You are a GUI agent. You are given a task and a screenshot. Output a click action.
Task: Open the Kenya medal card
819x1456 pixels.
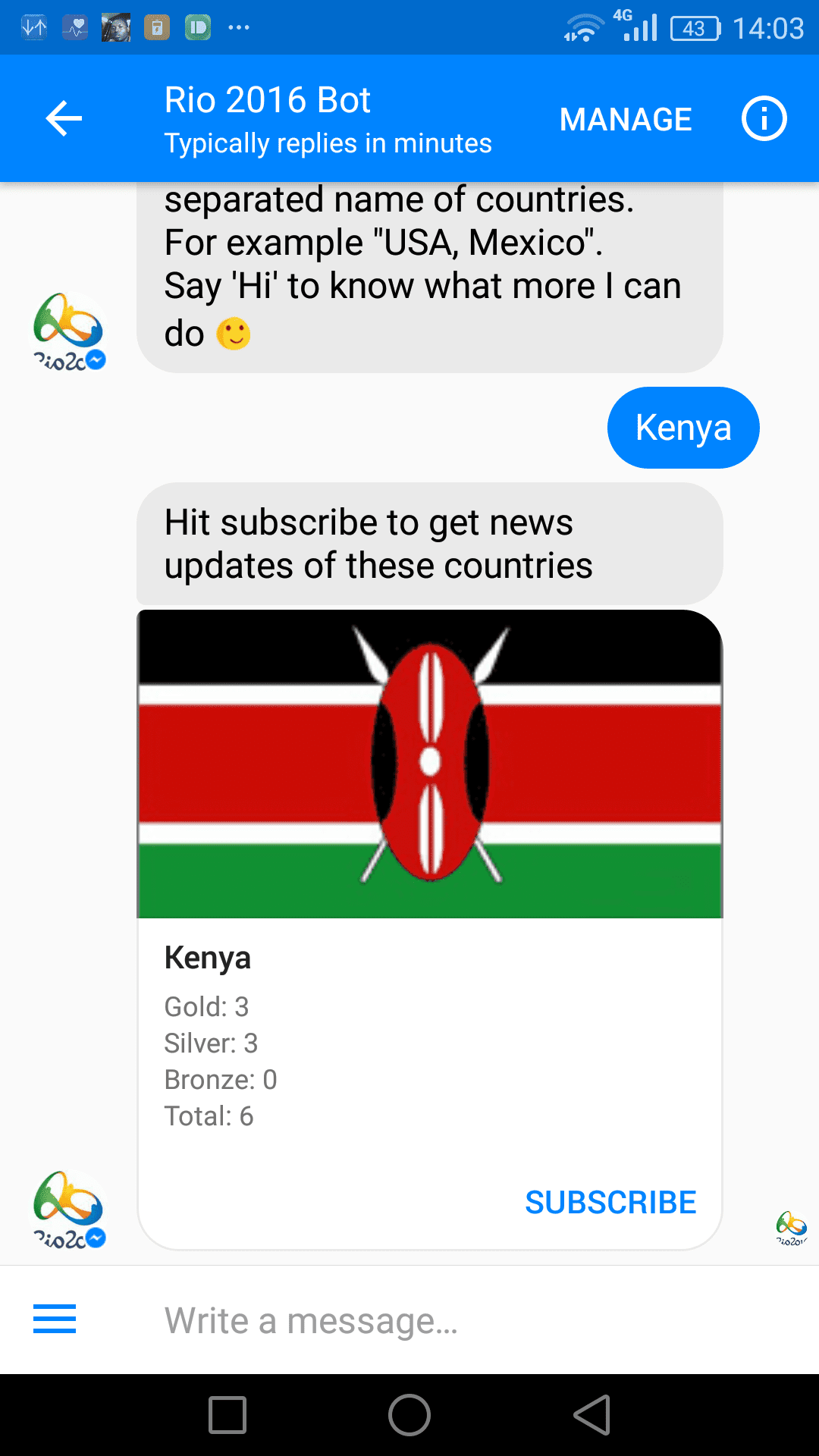430,930
